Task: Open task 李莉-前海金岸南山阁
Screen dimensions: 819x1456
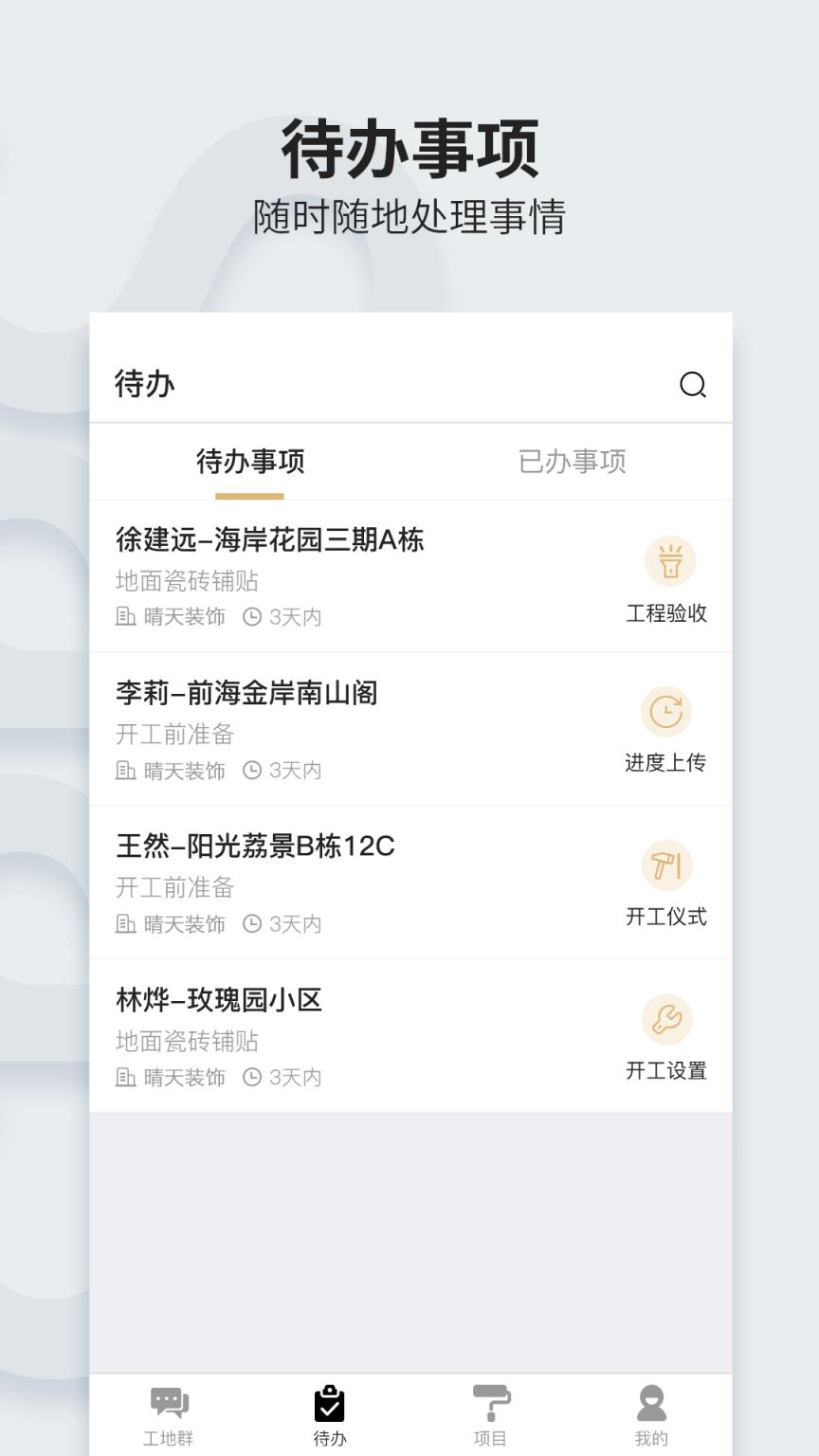Action: click(x=245, y=693)
